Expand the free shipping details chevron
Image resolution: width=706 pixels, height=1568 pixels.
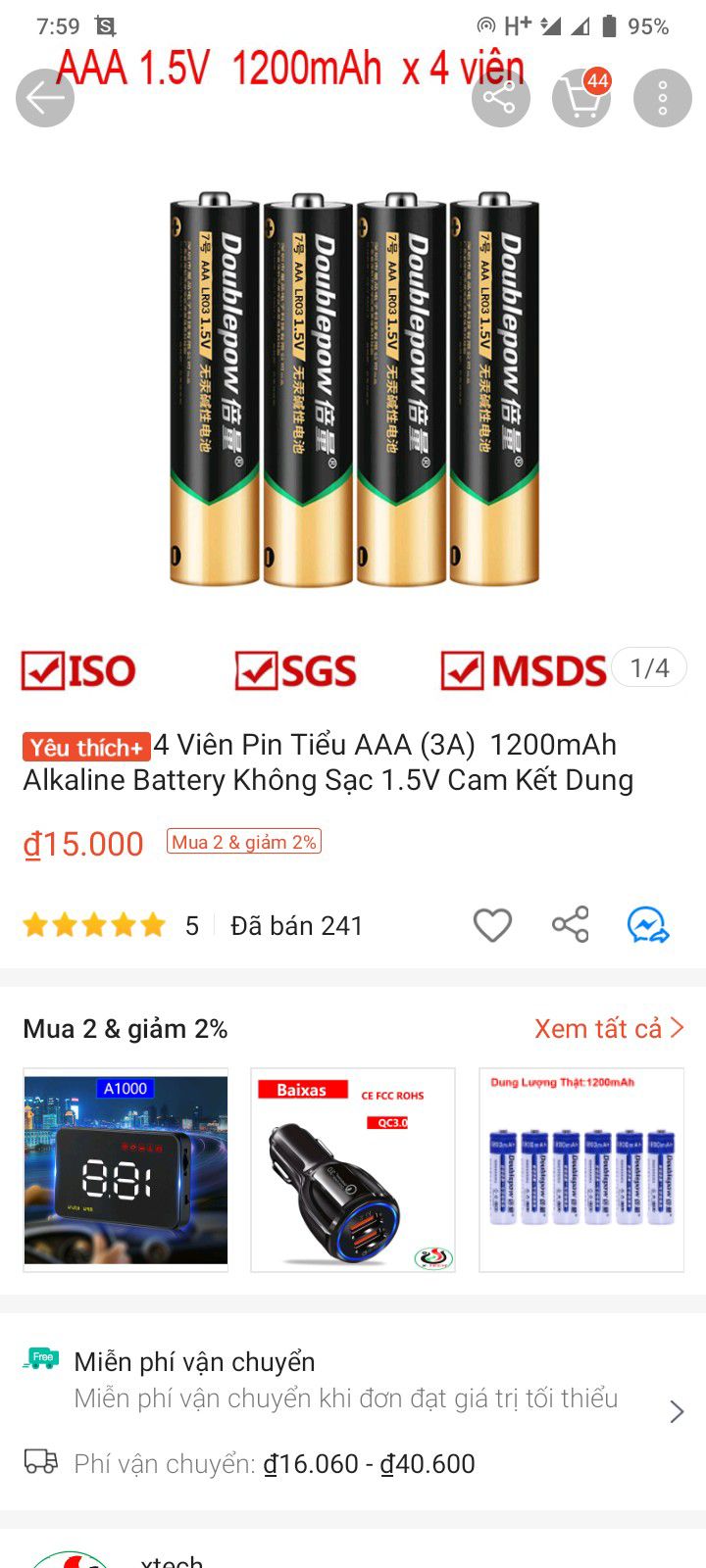point(676,1411)
